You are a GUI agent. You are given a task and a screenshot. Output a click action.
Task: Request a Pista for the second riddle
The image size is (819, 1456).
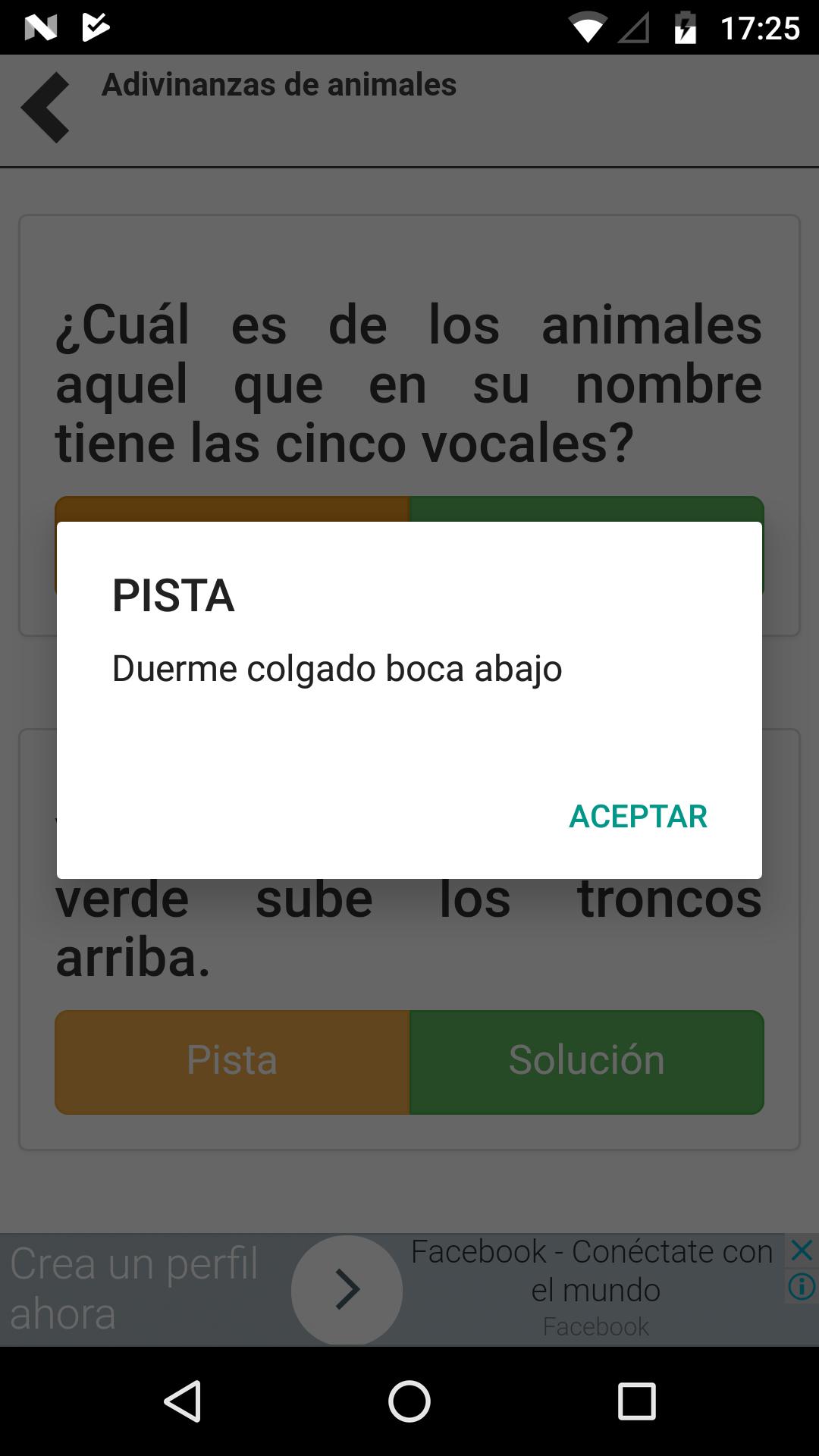pos(232,1062)
